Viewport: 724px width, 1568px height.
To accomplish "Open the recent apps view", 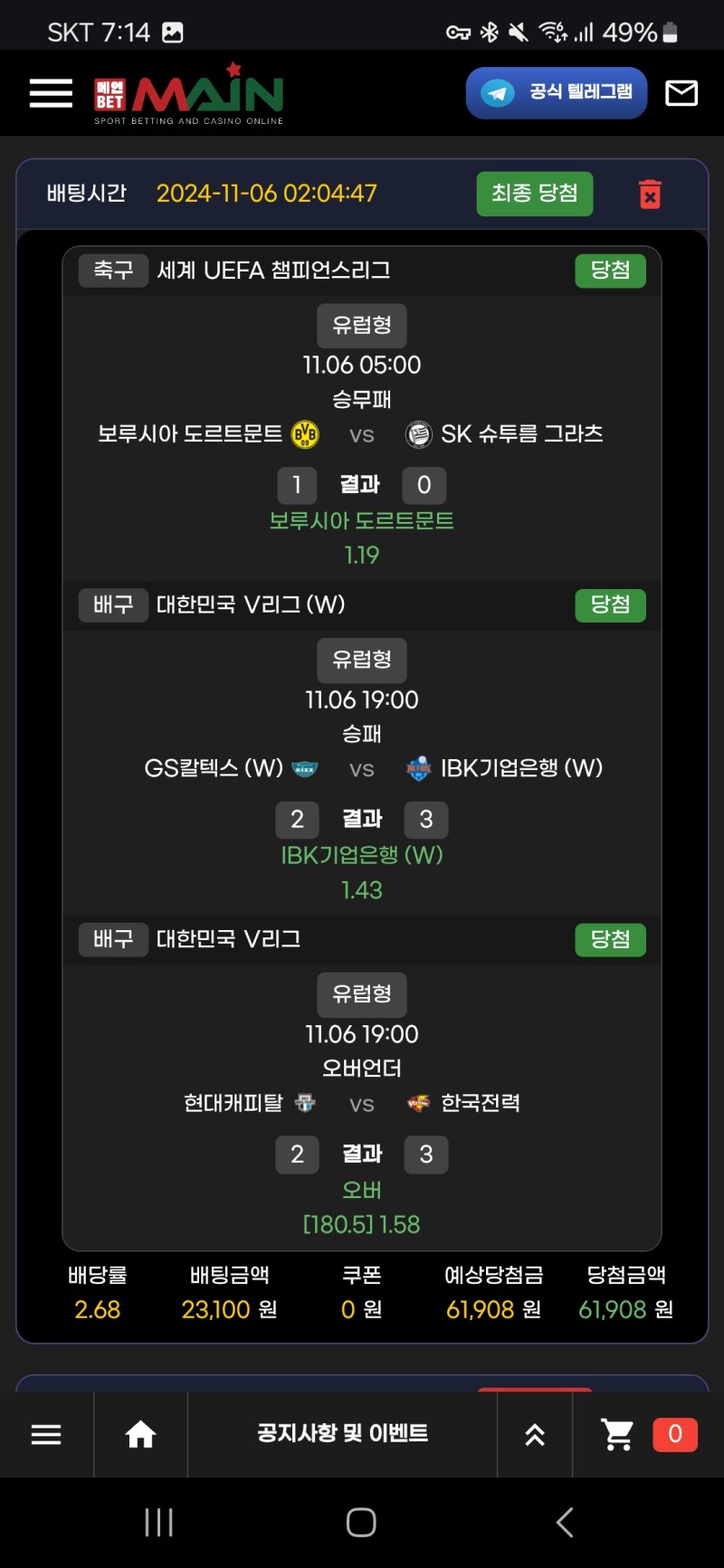I will point(158,1522).
